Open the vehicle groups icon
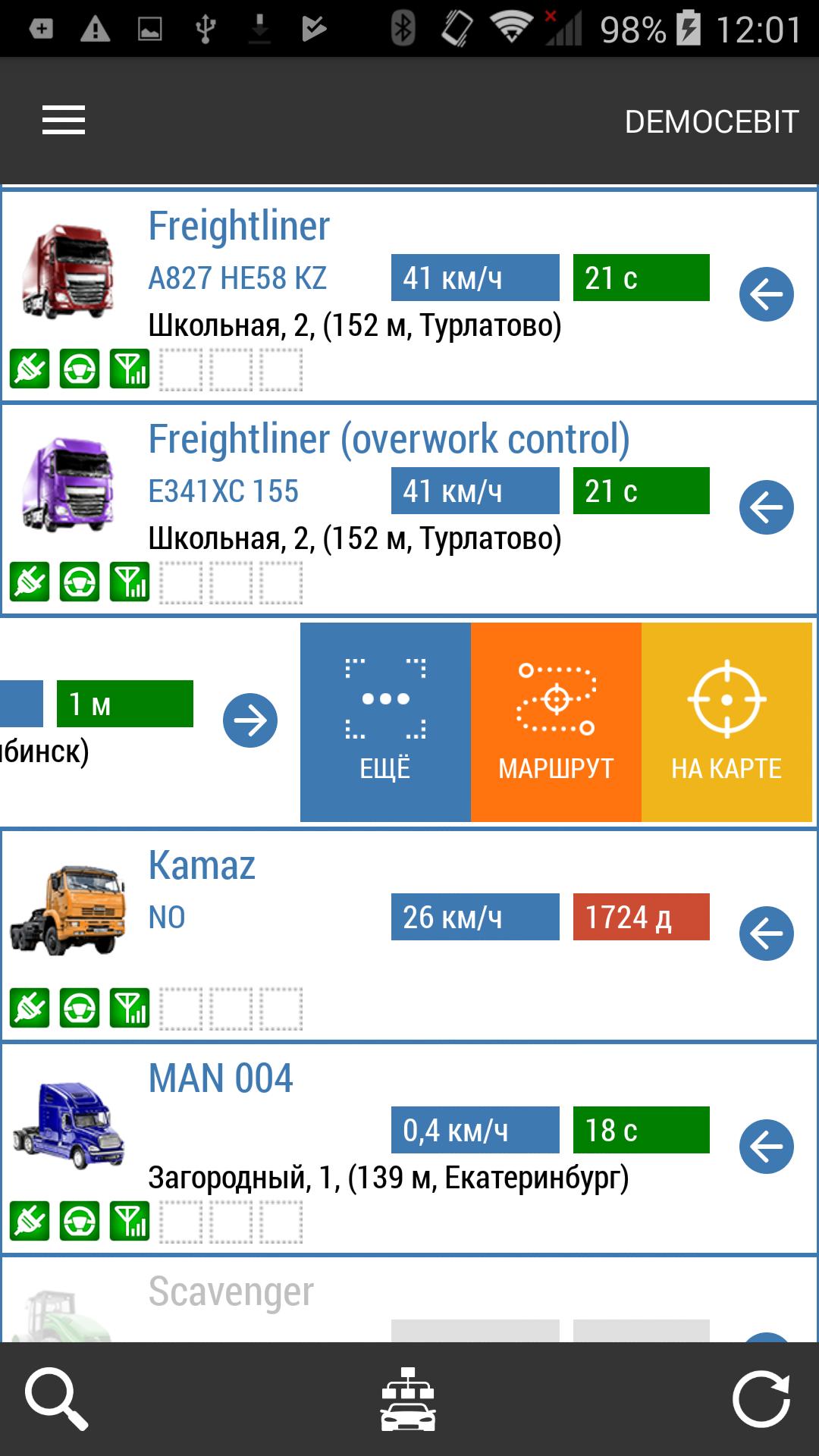 [408, 1400]
